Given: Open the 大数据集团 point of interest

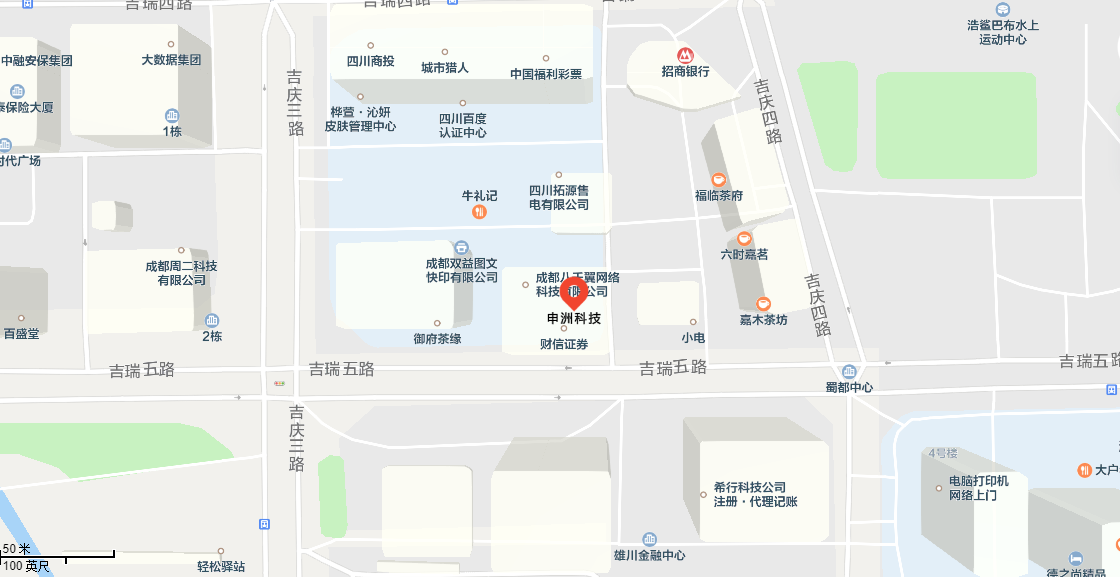Looking at the screenshot, I should coord(171,44).
